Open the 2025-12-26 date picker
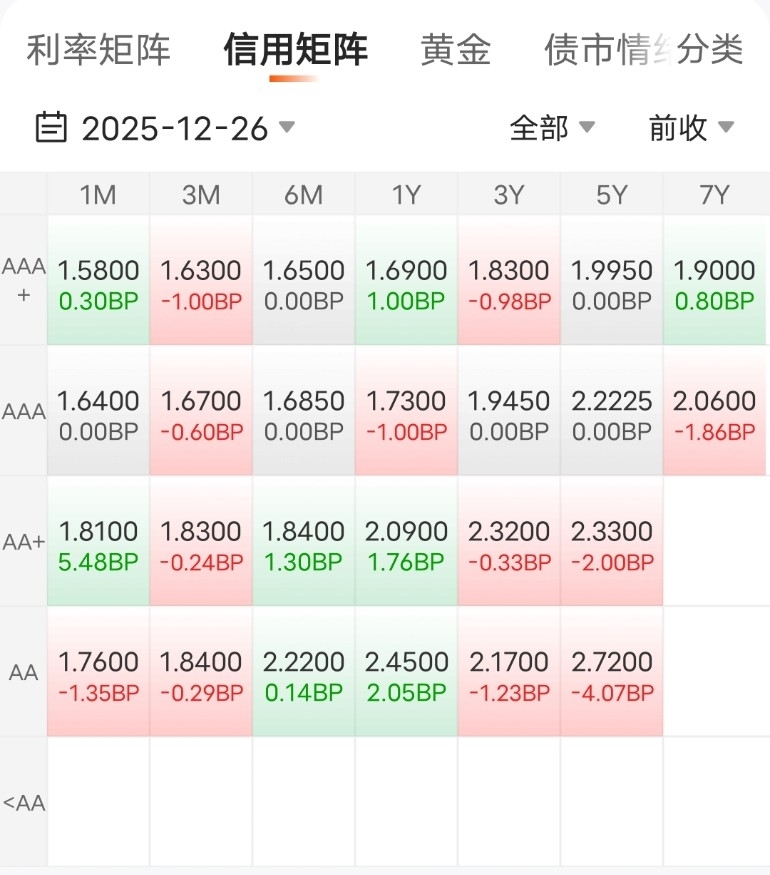 click(166, 128)
